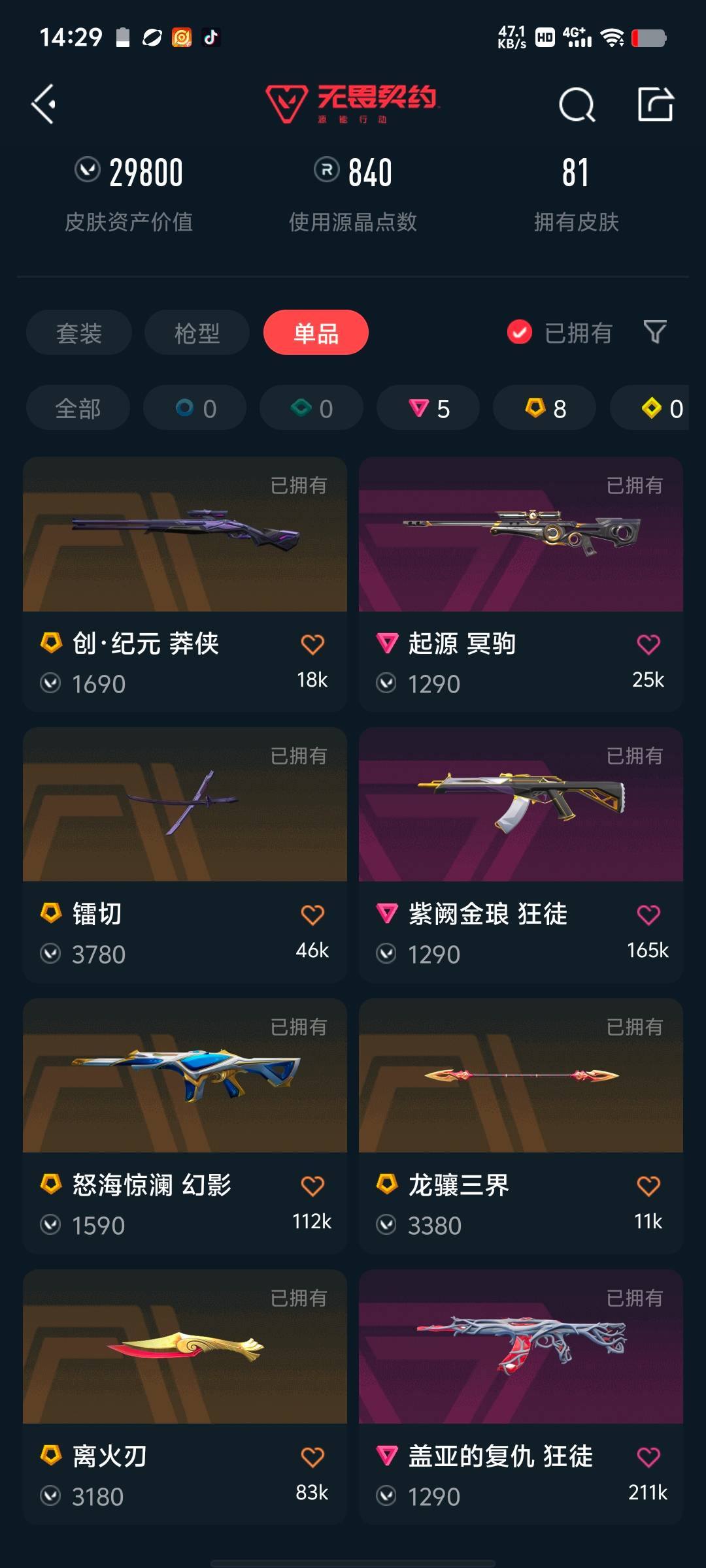Image resolution: width=706 pixels, height=1568 pixels.
Task: Select the blue rarity filter showing 0
Action: (194, 407)
